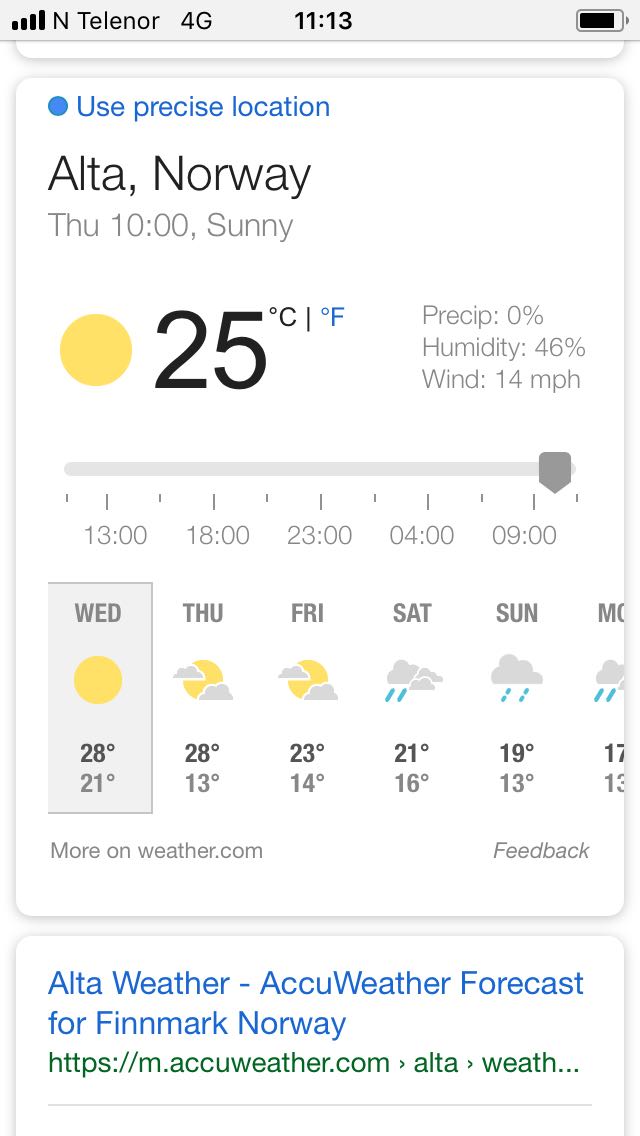Screen dimensions: 640x1136
Task: Tap the hourly forecast slider handle
Action: (x=555, y=470)
